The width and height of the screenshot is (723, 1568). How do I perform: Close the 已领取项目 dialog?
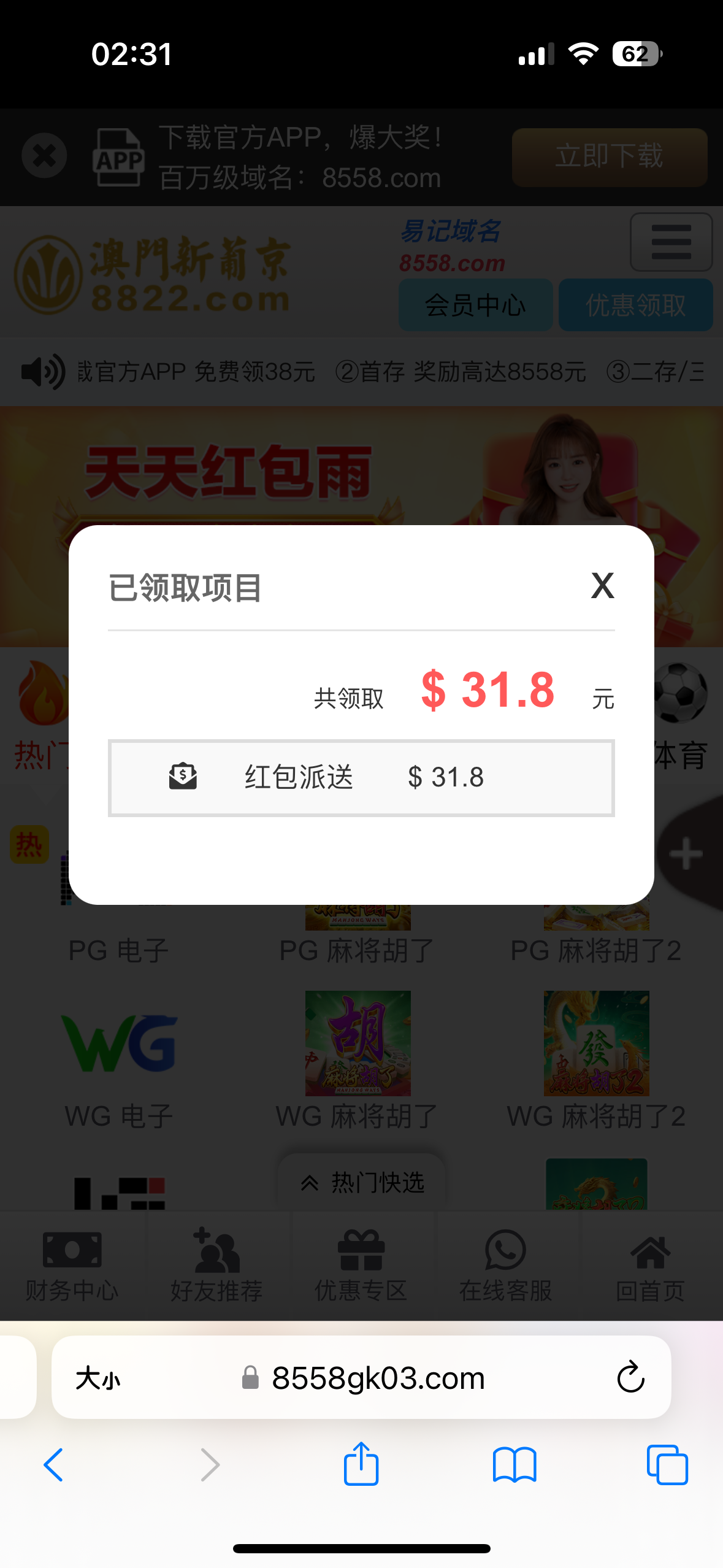point(602,585)
